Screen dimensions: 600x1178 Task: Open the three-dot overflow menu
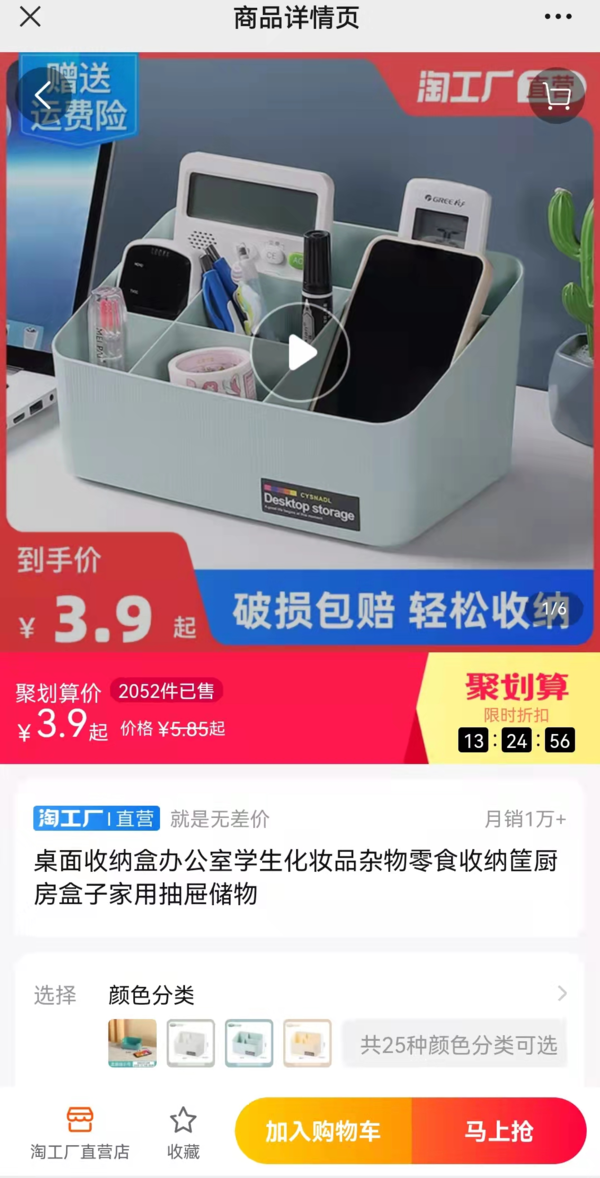coord(558,17)
